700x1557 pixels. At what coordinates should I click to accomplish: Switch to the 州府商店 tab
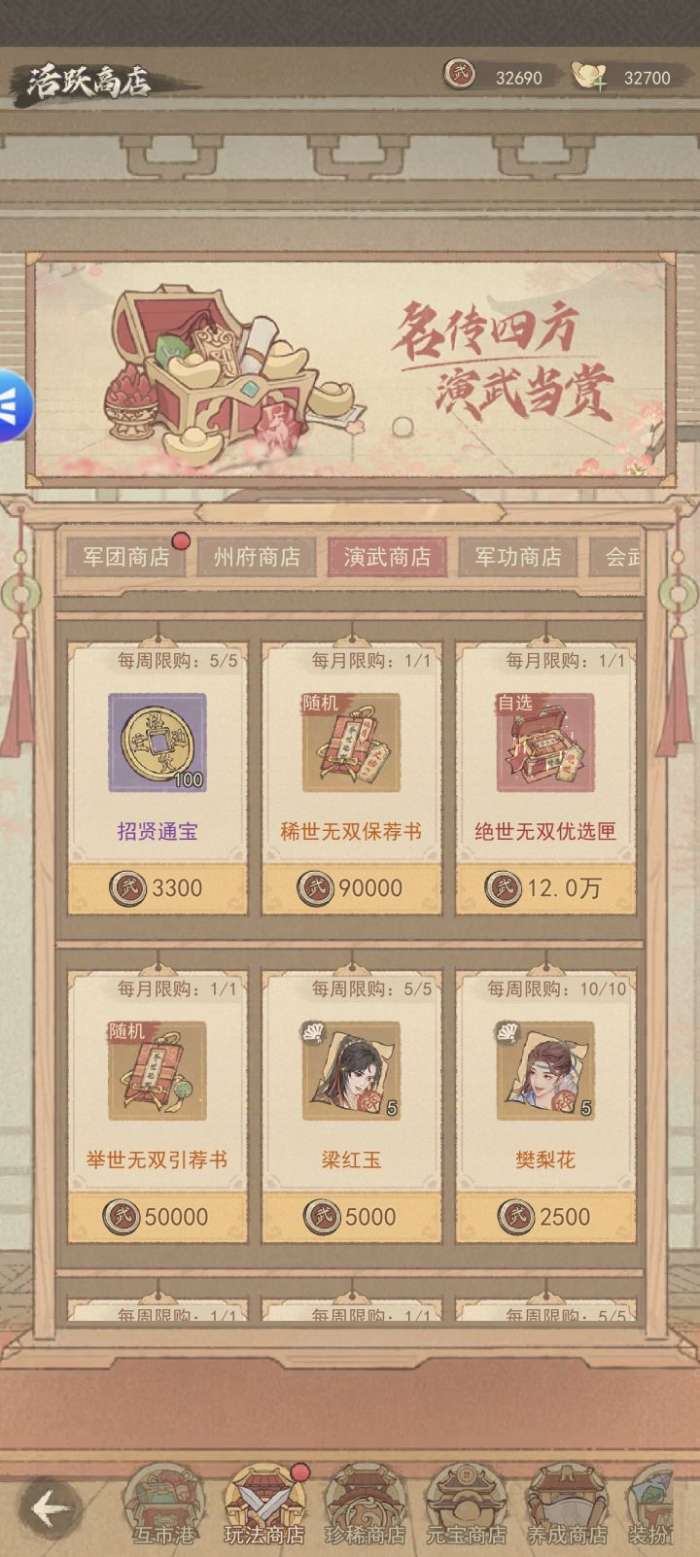[x=256, y=557]
